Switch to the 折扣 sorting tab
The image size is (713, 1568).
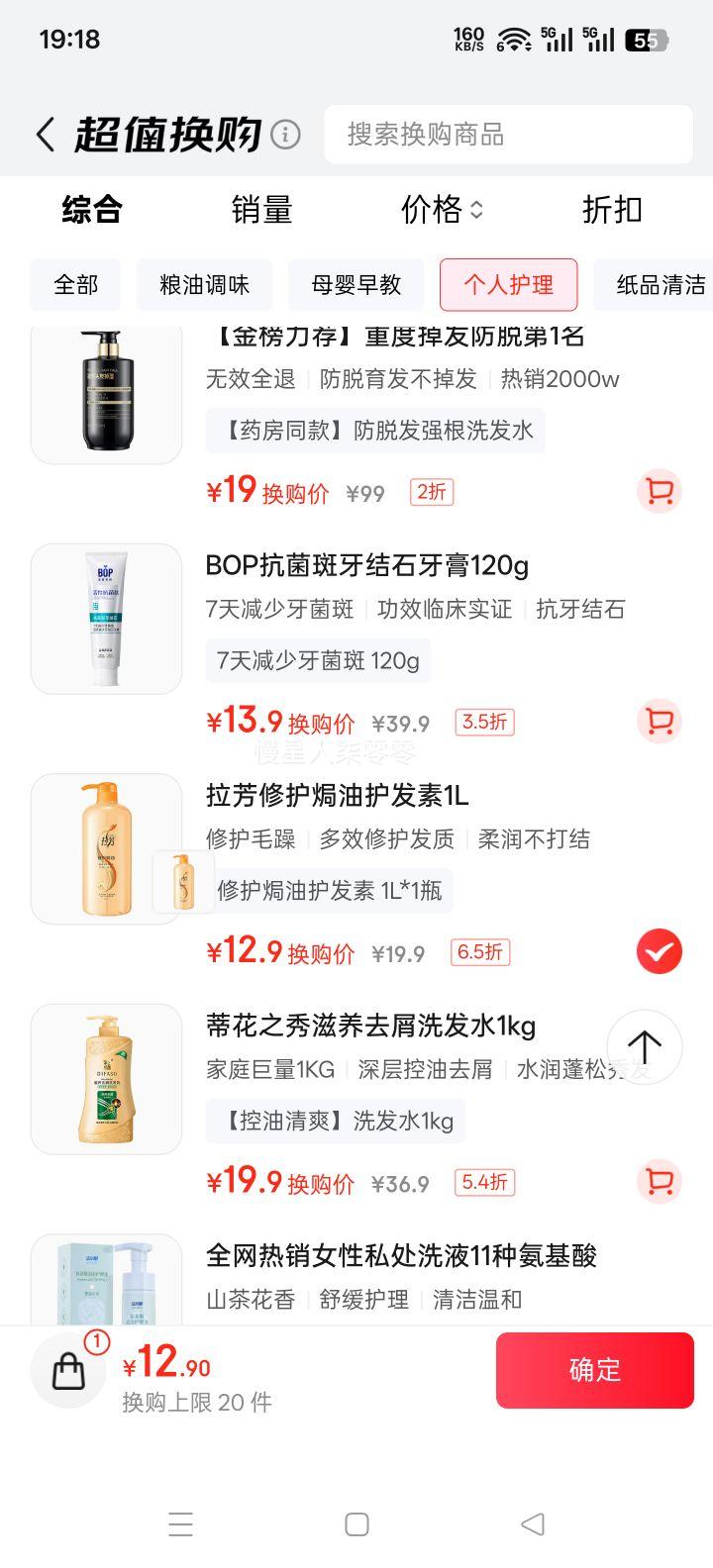(x=611, y=211)
